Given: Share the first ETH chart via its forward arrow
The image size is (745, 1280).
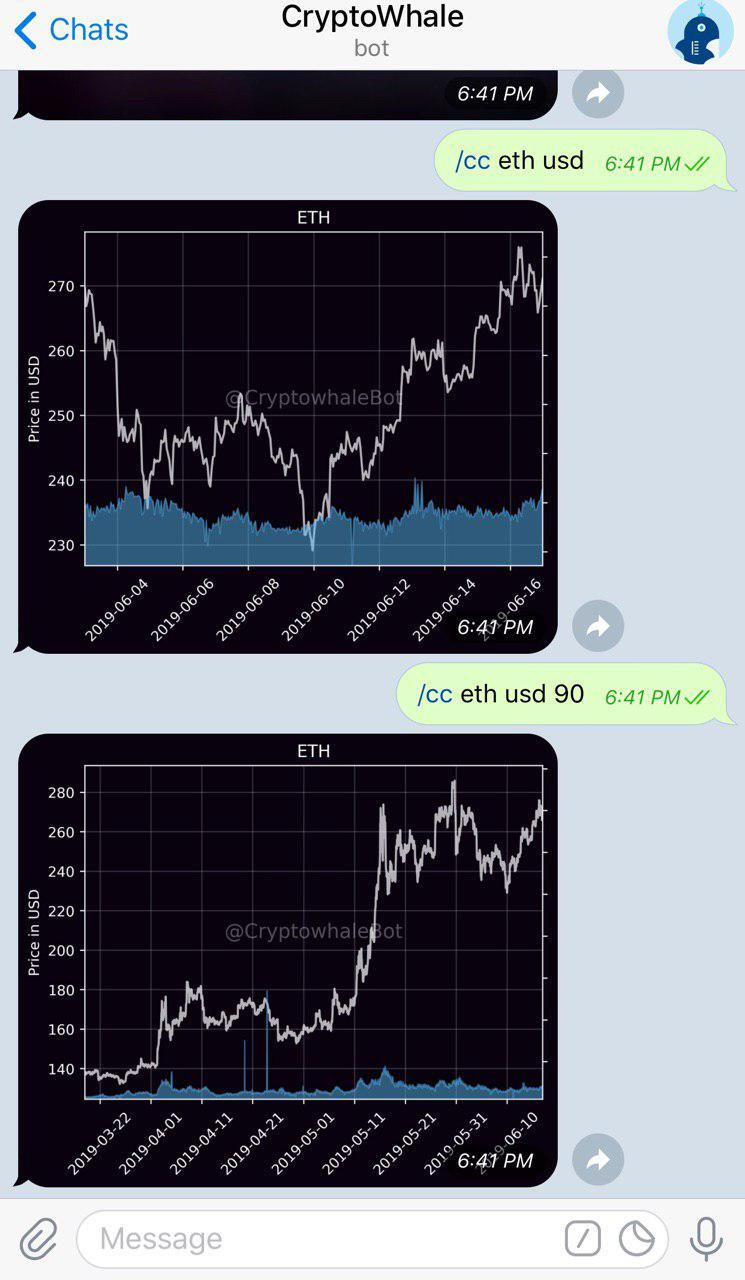Looking at the screenshot, I should [598, 626].
